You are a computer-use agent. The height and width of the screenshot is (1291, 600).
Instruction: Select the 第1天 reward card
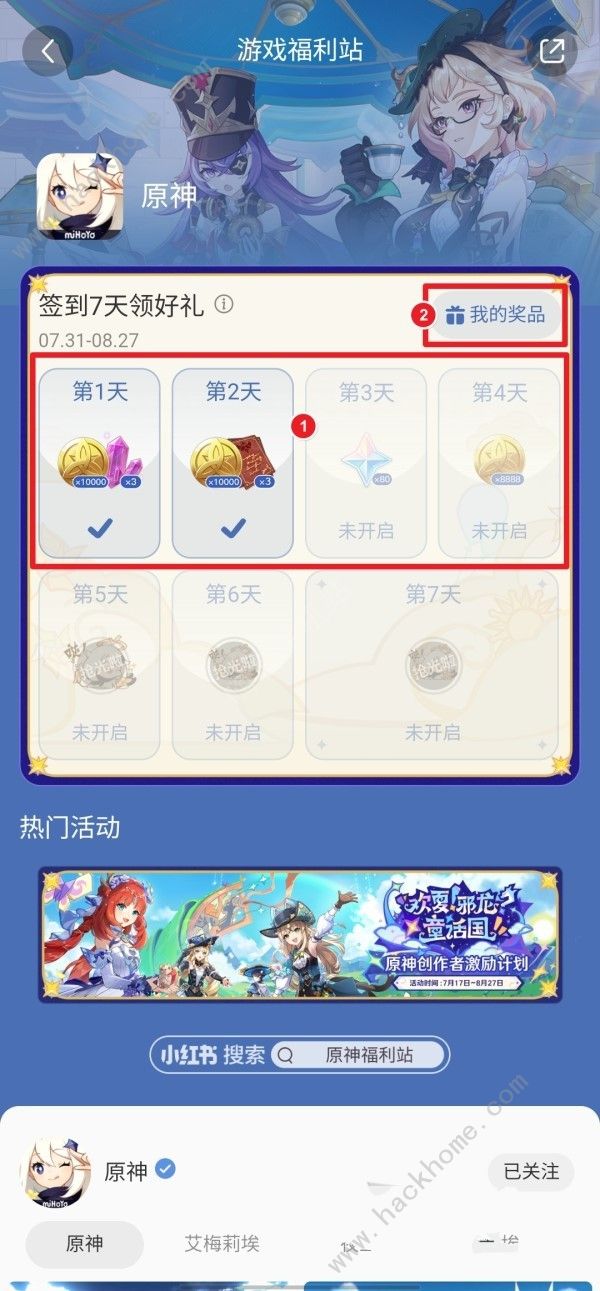click(x=99, y=462)
